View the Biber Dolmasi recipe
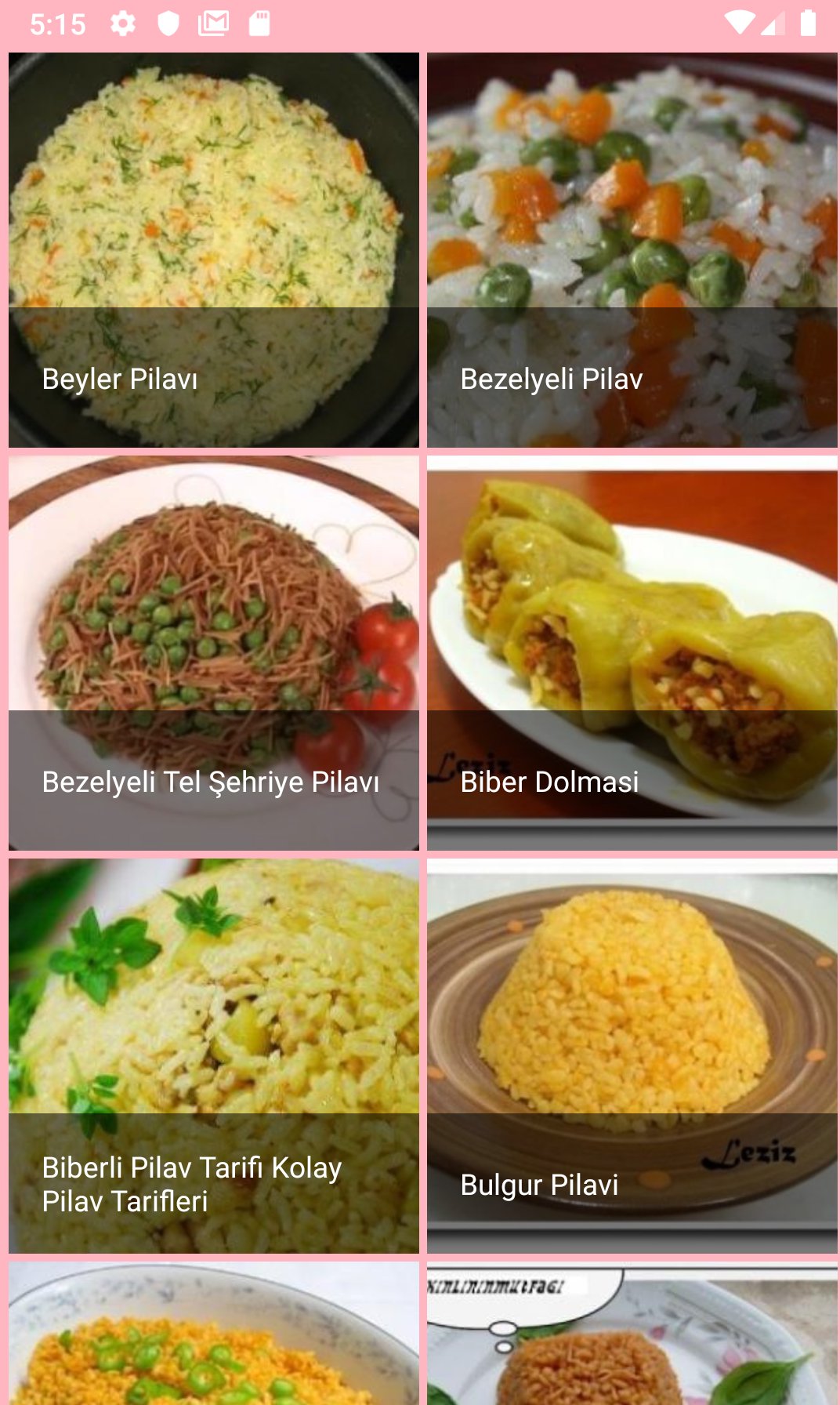 tap(632, 653)
